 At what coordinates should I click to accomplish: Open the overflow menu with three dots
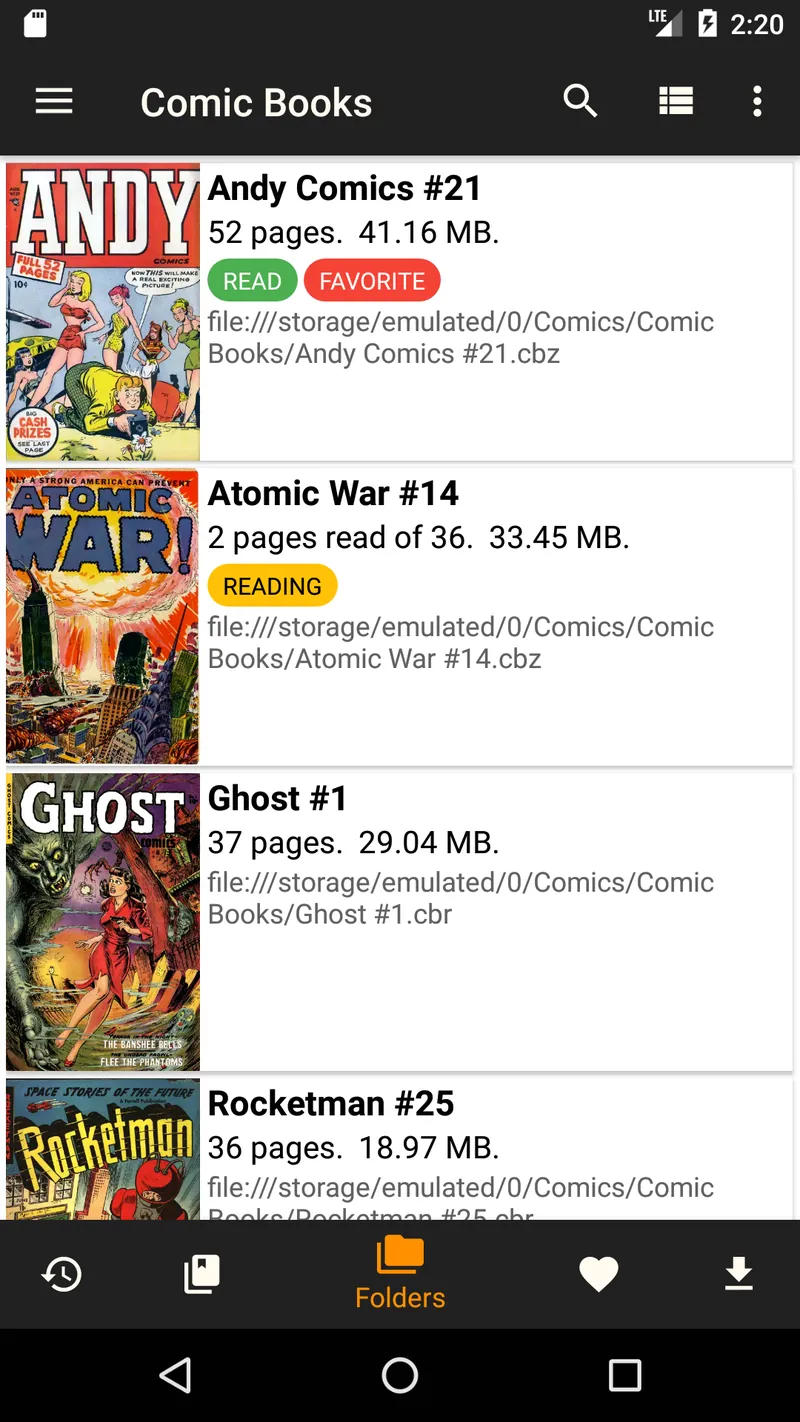[757, 101]
